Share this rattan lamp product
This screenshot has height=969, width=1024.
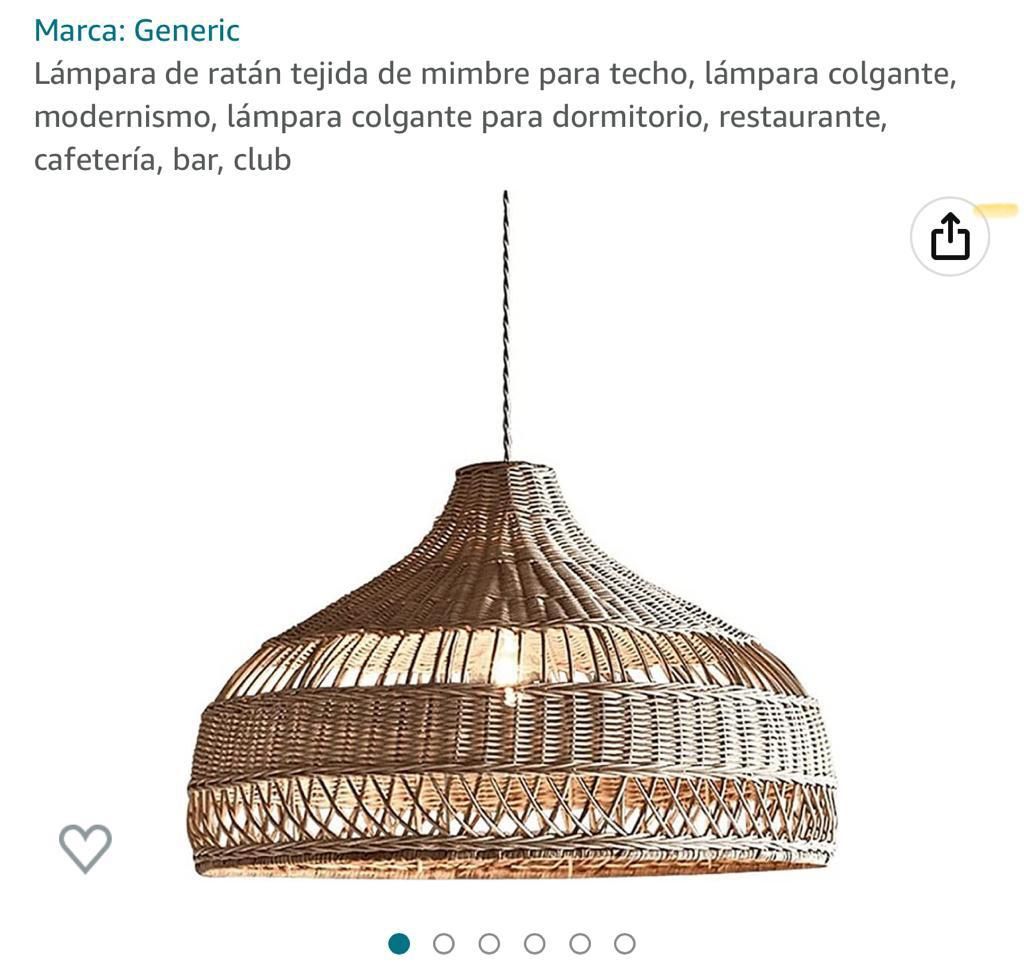click(949, 237)
